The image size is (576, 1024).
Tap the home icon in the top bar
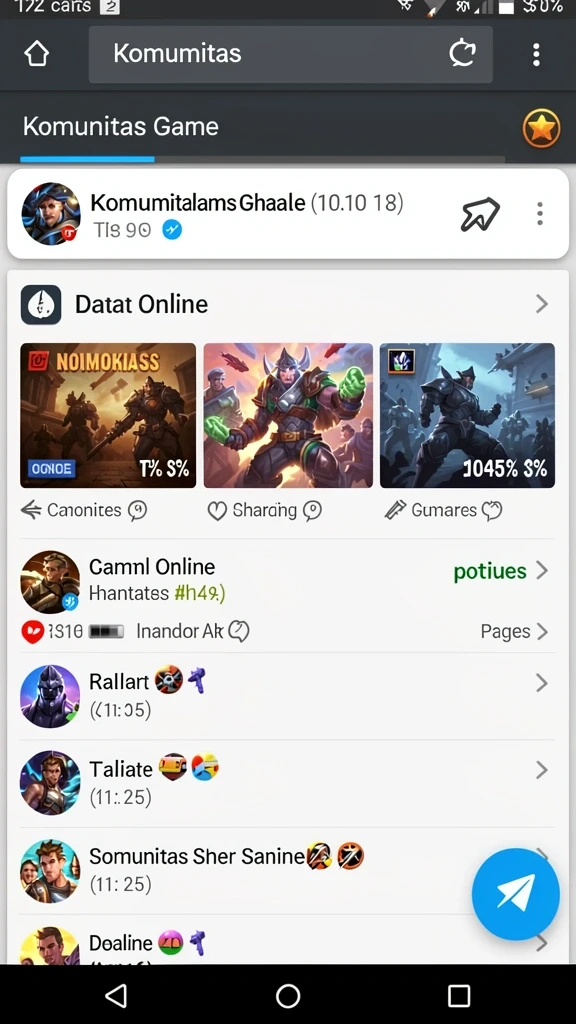37,54
